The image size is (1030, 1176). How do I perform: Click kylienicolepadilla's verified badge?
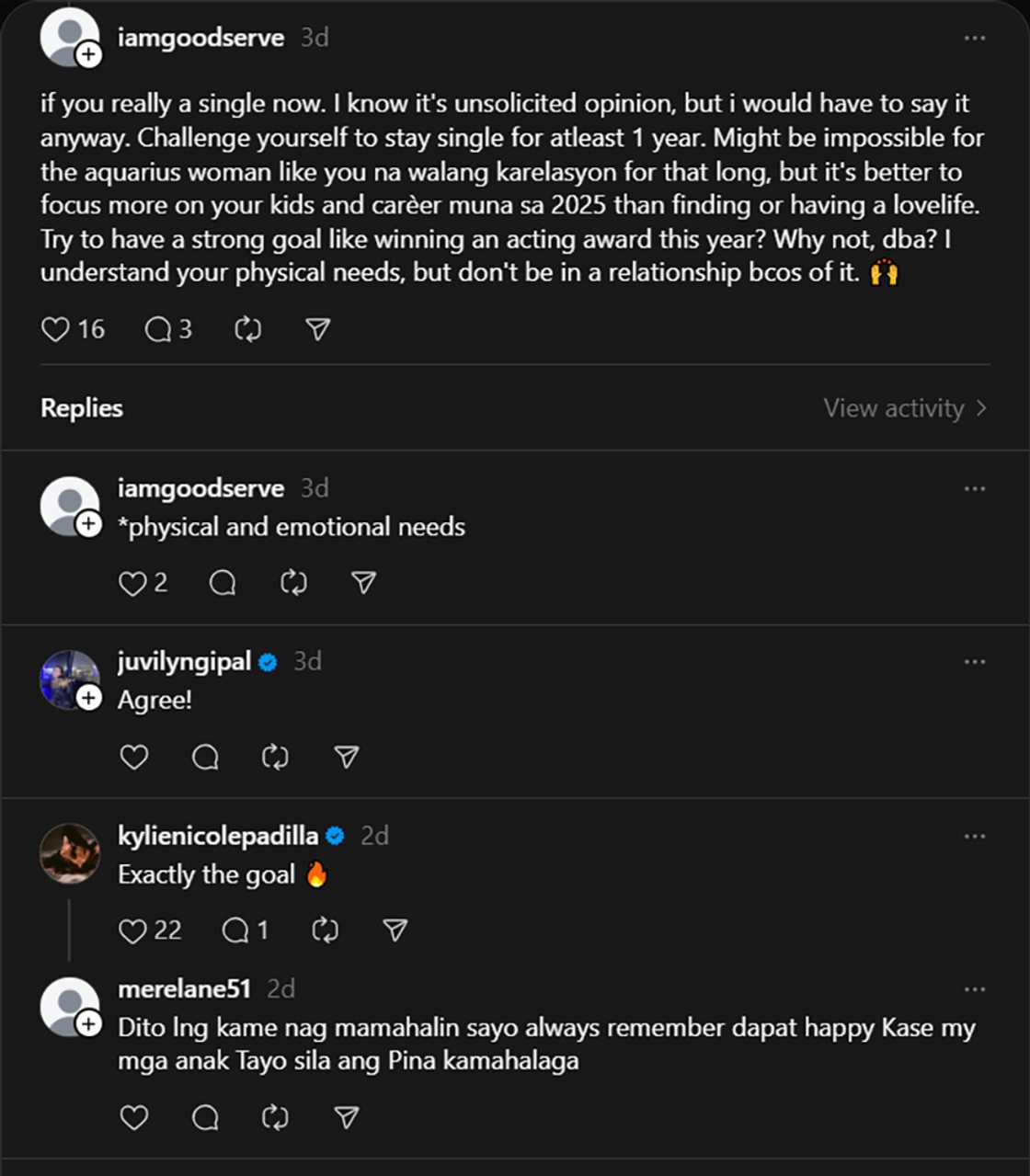[x=335, y=835]
